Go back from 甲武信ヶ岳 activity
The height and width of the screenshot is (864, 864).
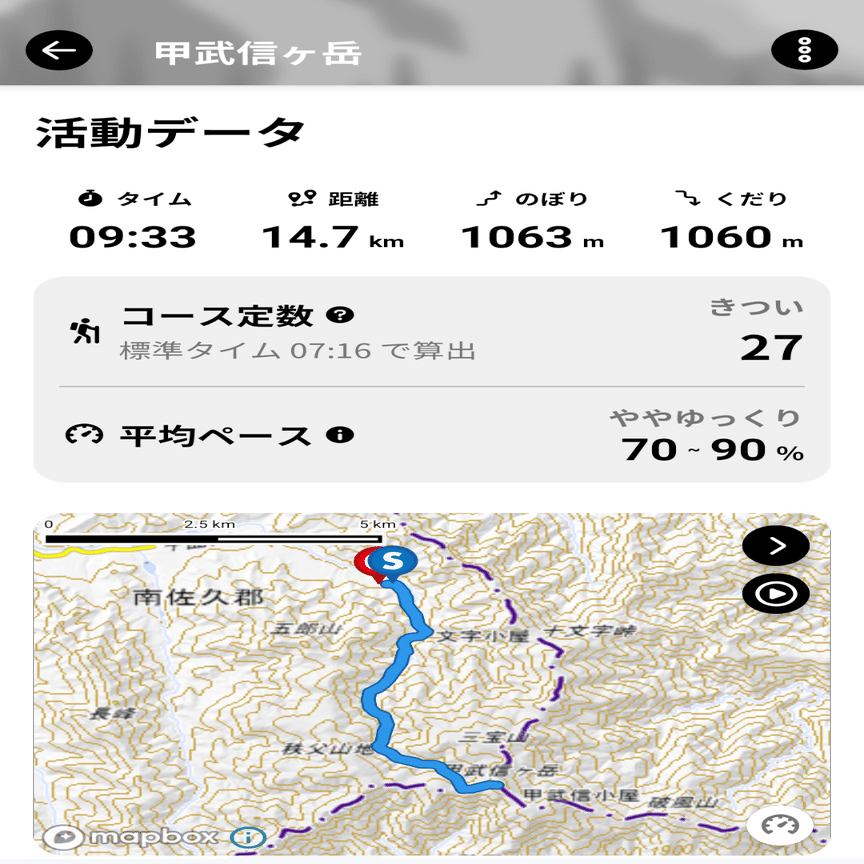[x=59, y=51]
